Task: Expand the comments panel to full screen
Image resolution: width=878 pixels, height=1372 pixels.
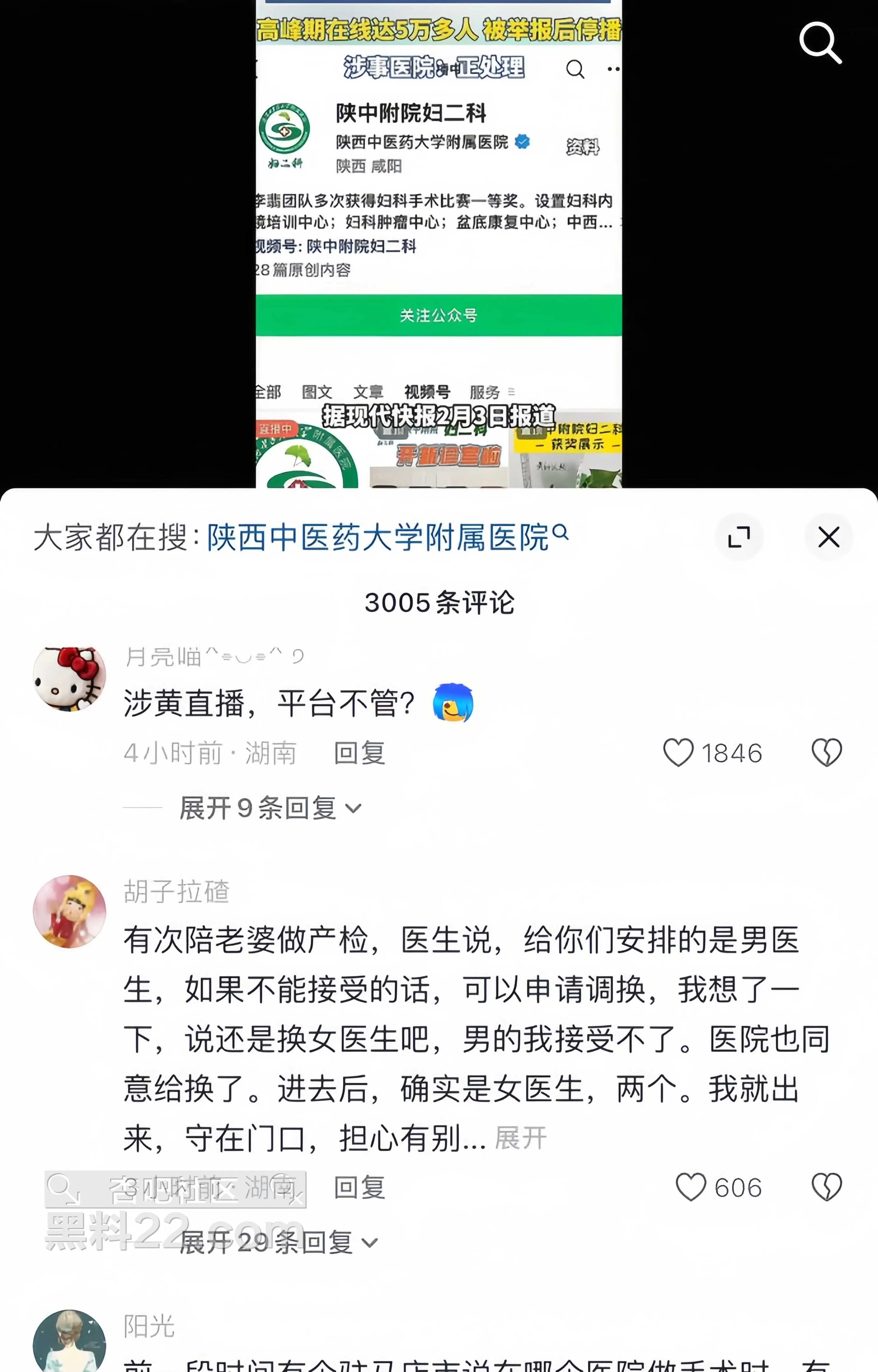Action: coord(739,537)
